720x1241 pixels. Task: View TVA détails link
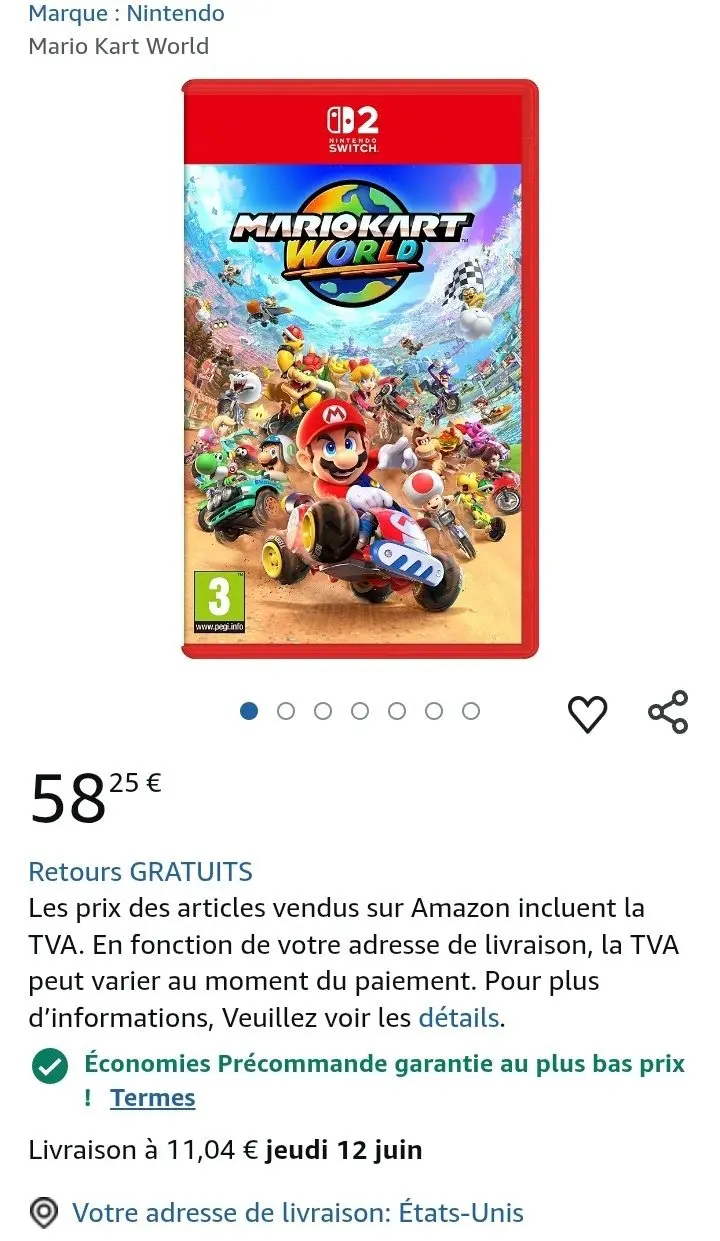[x=458, y=1018]
